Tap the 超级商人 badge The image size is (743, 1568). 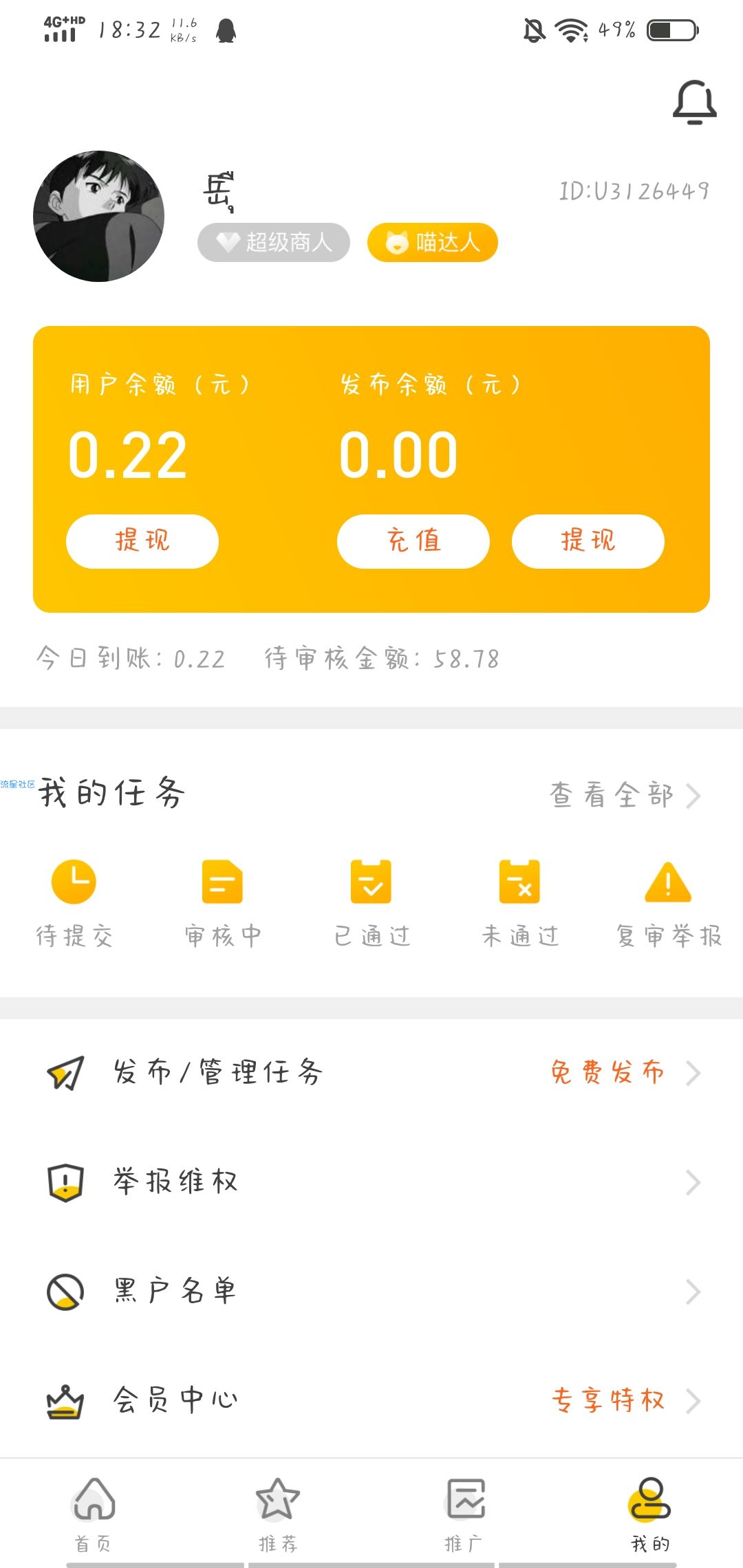pyautogui.click(x=274, y=242)
